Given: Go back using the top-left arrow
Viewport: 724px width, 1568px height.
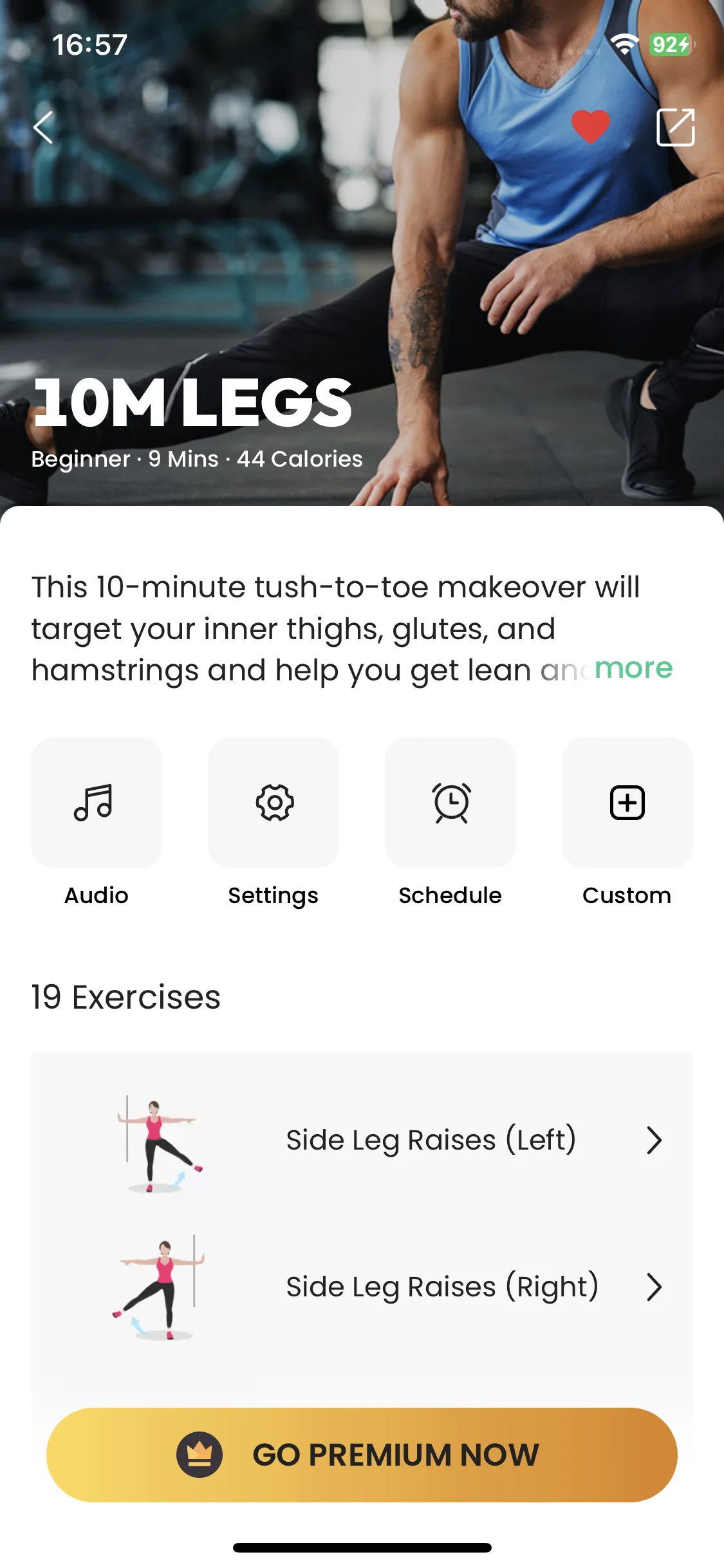Looking at the screenshot, I should click(43, 127).
